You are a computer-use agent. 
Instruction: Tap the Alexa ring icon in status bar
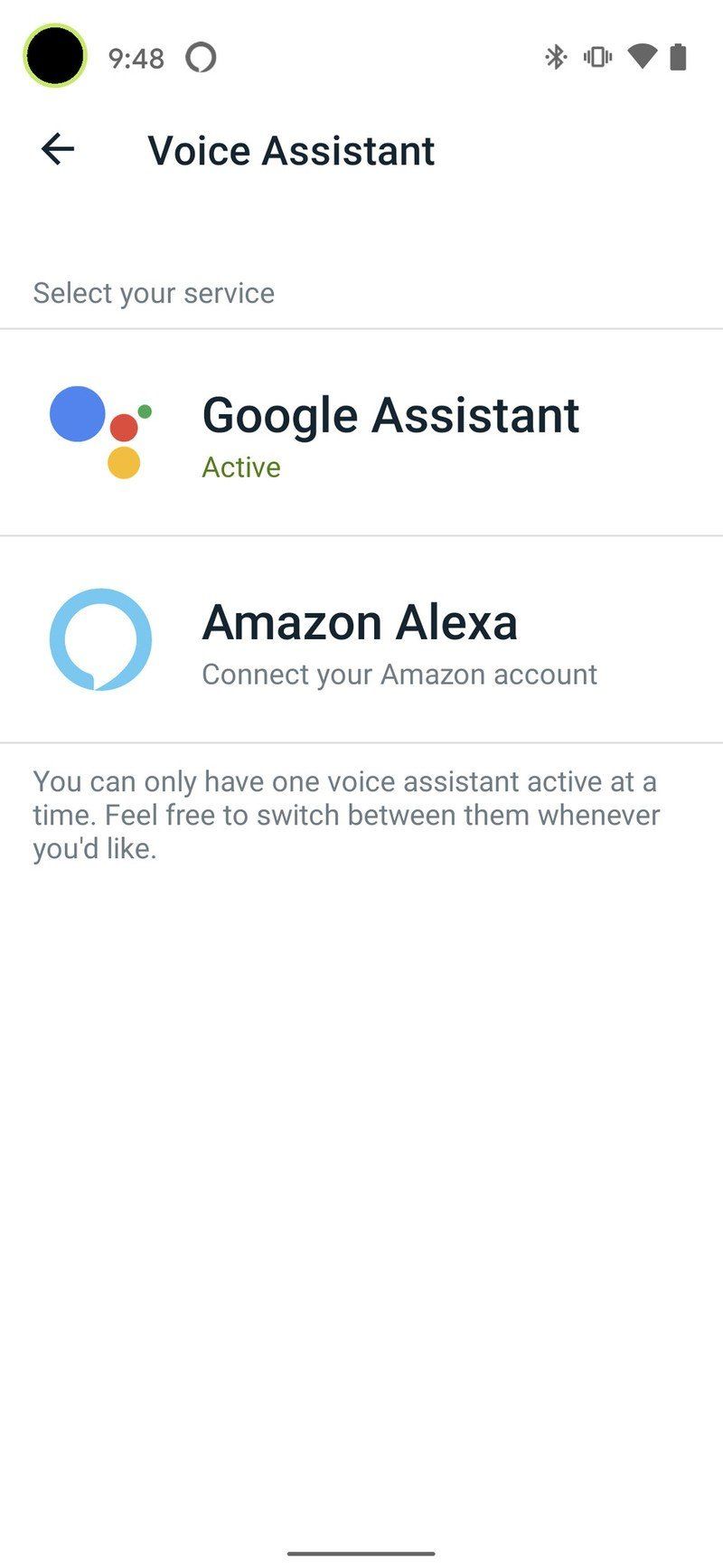[201, 56]
